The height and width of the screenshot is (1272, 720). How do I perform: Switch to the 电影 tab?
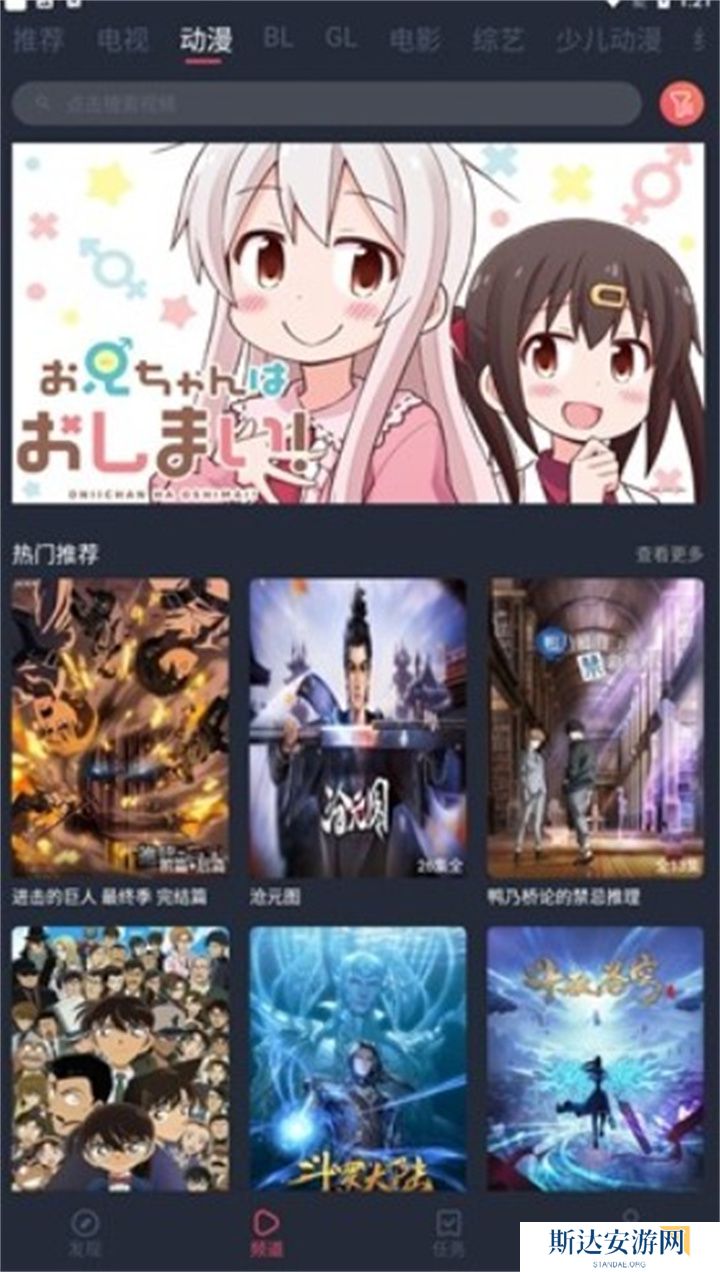415,39
